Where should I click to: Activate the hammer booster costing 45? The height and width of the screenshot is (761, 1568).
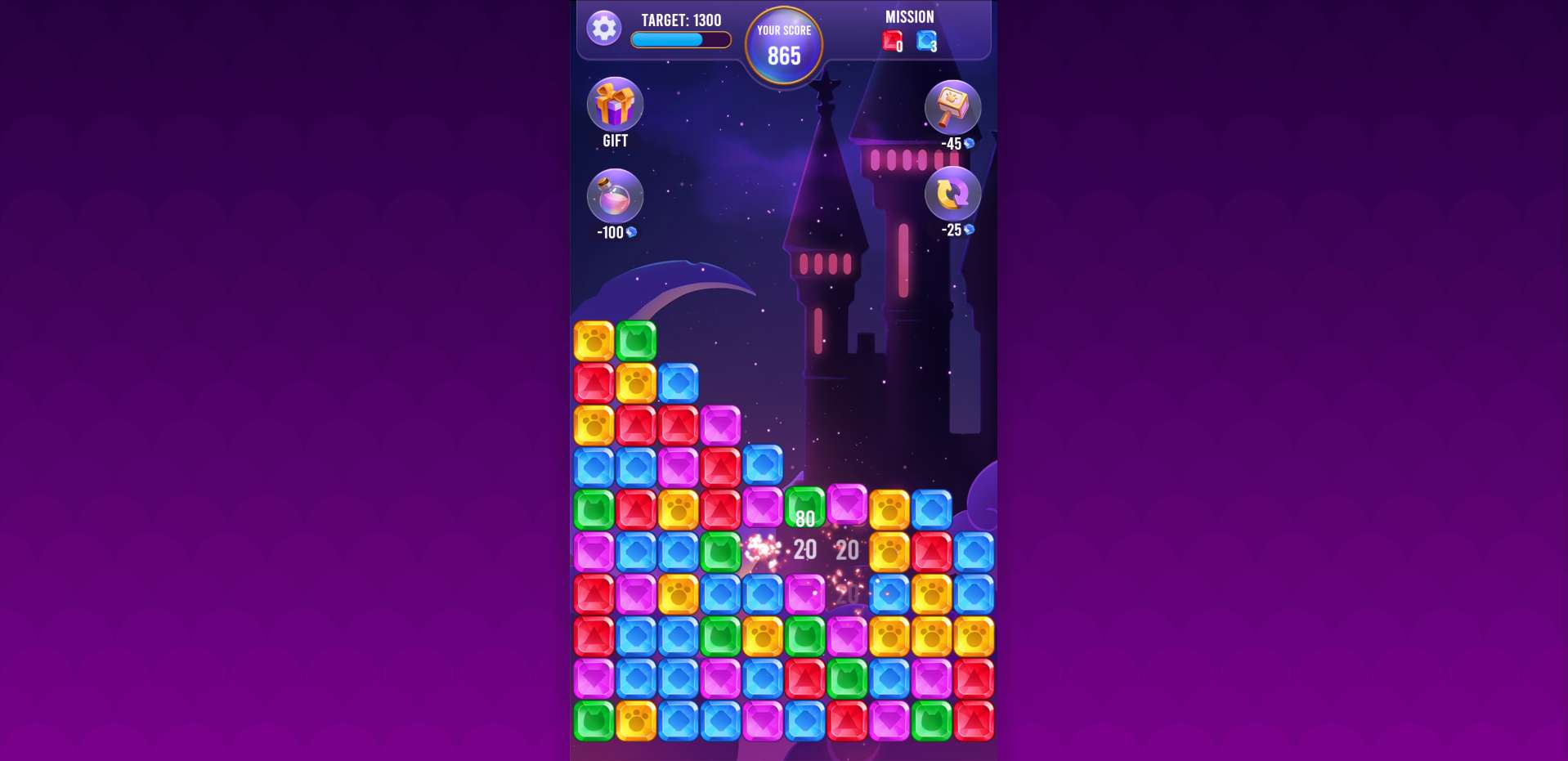[952, 107]
